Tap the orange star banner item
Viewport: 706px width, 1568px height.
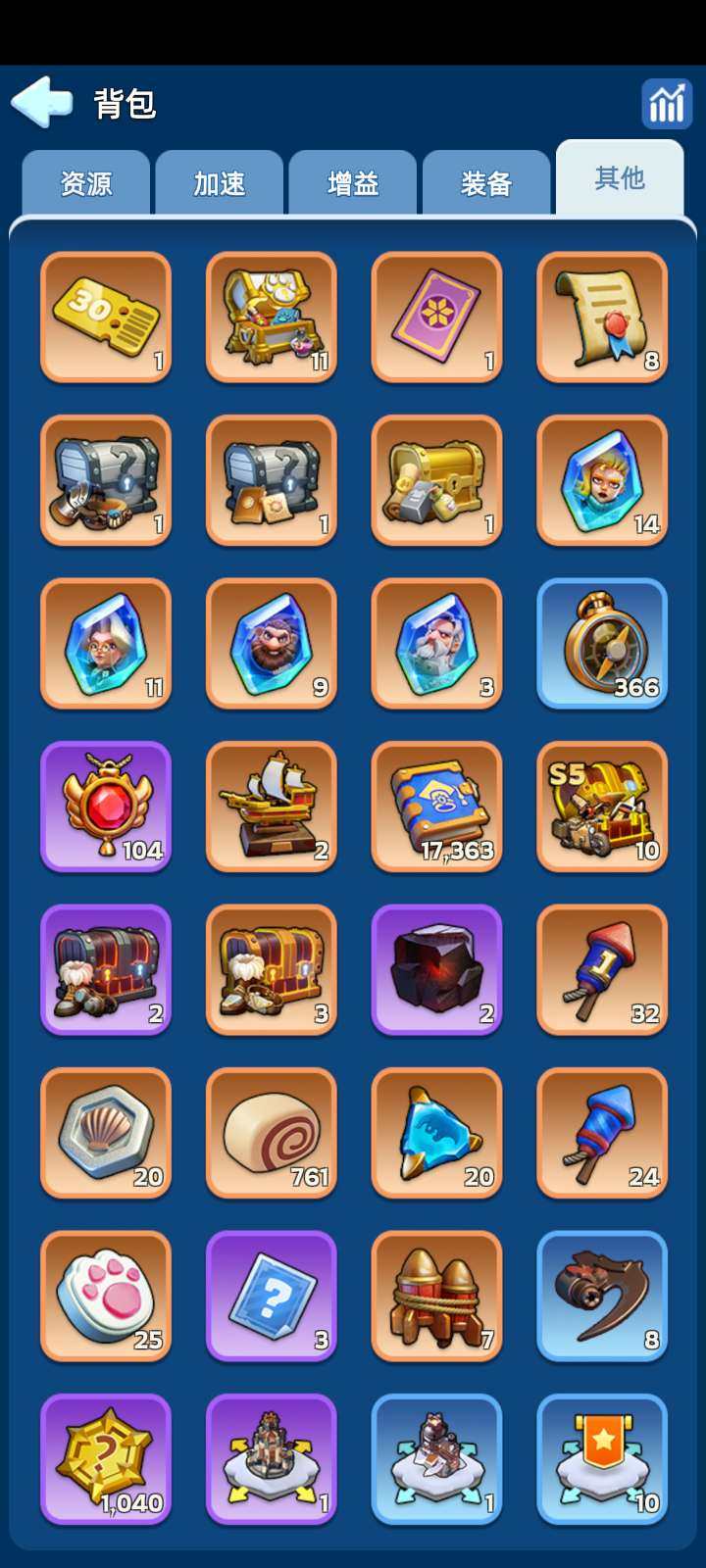click(x=602, y=1458)
